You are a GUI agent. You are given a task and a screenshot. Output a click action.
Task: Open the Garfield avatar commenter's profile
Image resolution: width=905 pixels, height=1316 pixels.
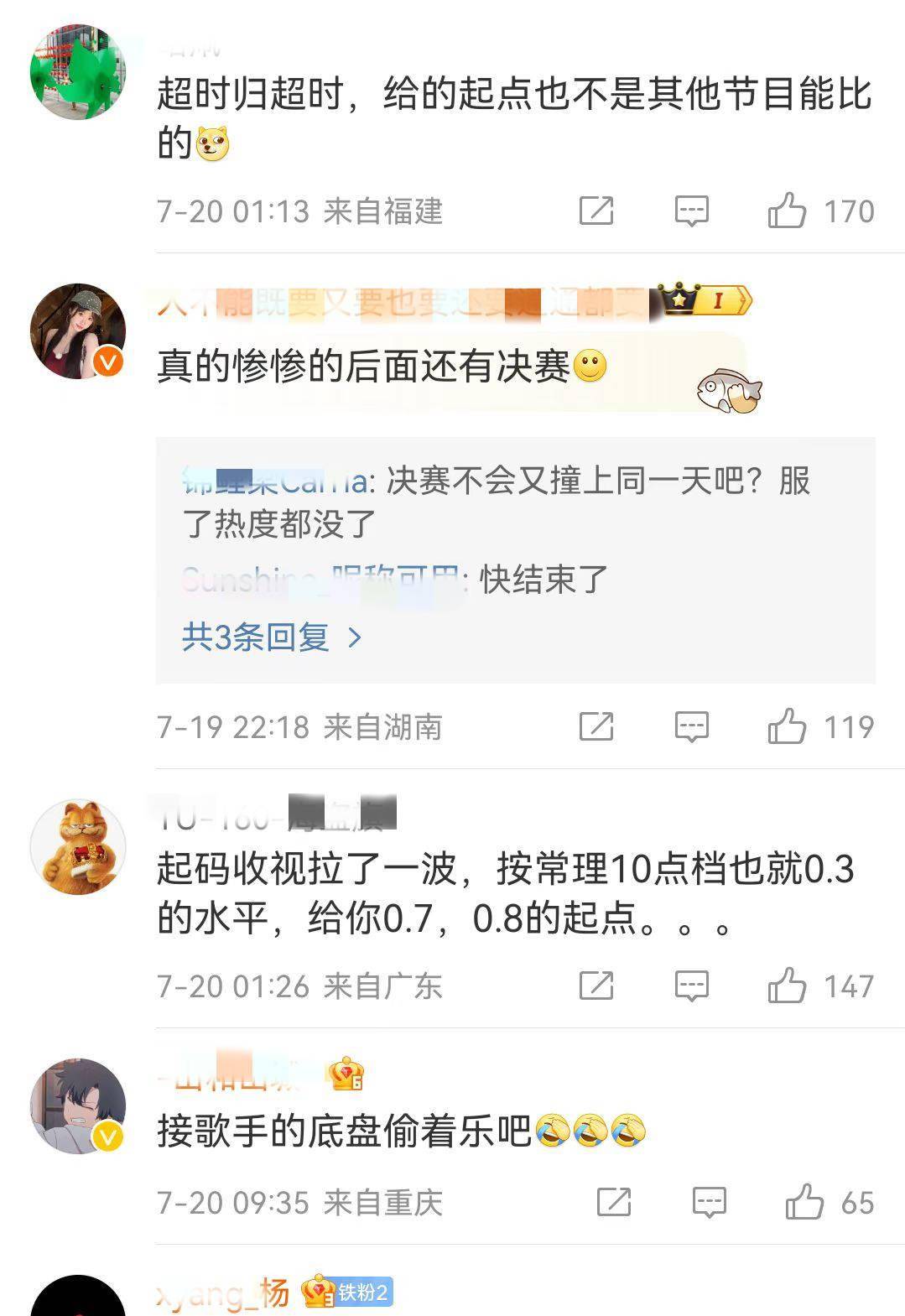78,847
